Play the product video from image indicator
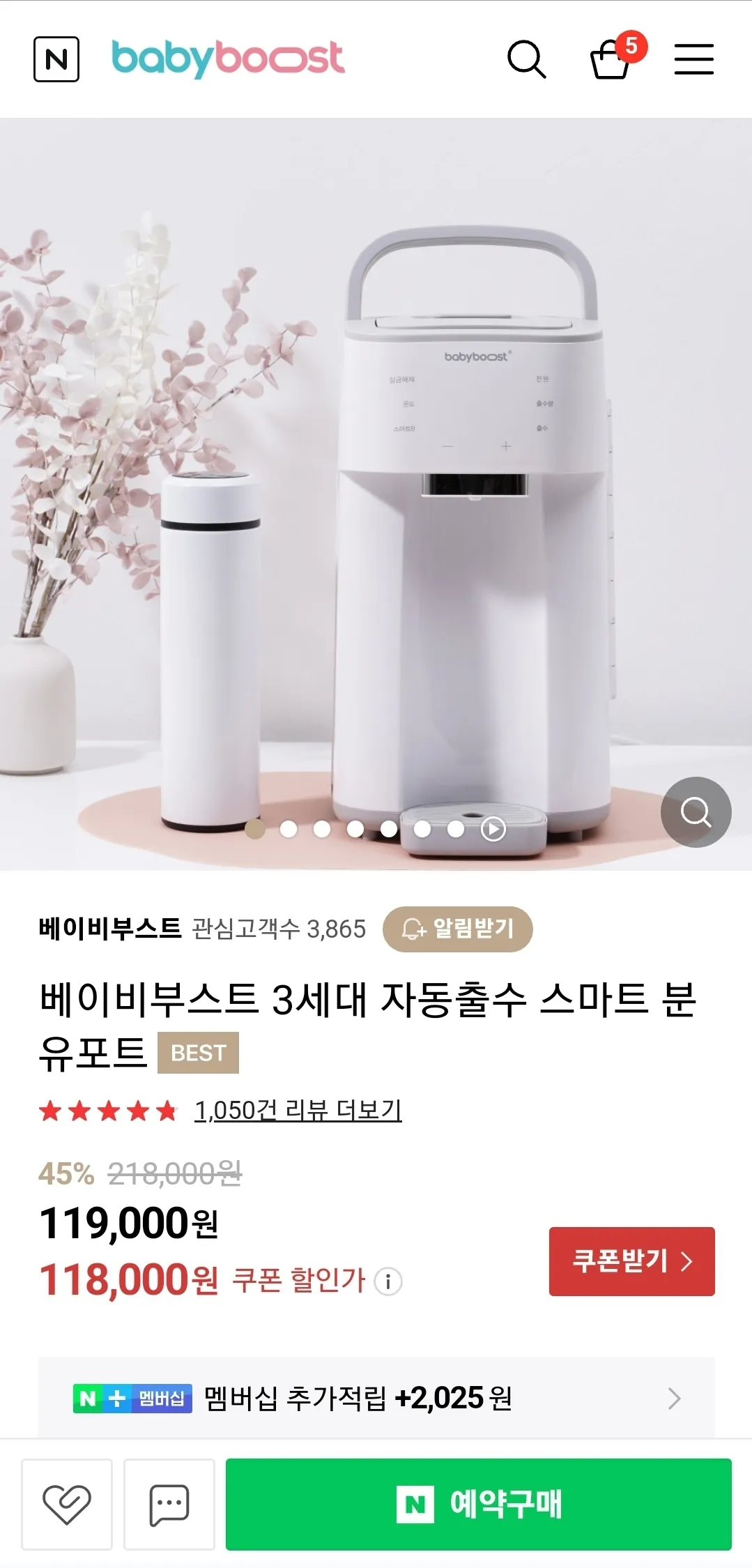Viewport: 752px width, 1568px height. [x=493, y=829]
